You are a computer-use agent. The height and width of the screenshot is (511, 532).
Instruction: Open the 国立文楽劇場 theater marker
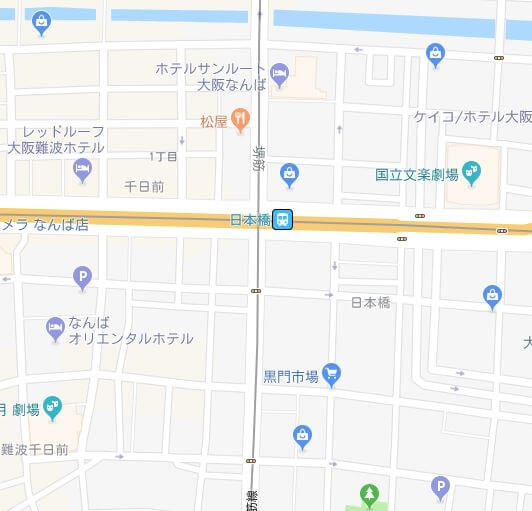pyautogui.click(x=471, y=172)
